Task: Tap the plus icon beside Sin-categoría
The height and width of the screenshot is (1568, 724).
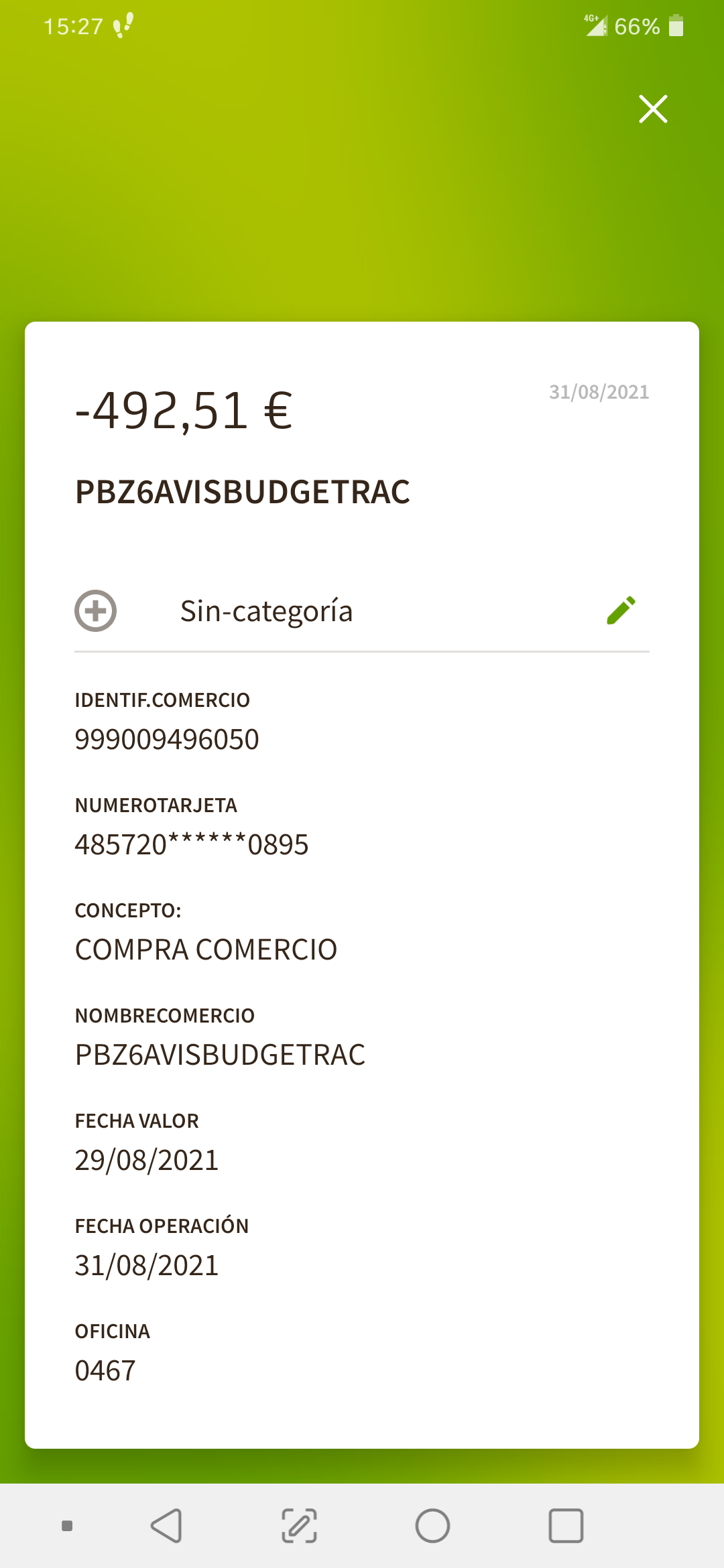Action: pos(95,610)
